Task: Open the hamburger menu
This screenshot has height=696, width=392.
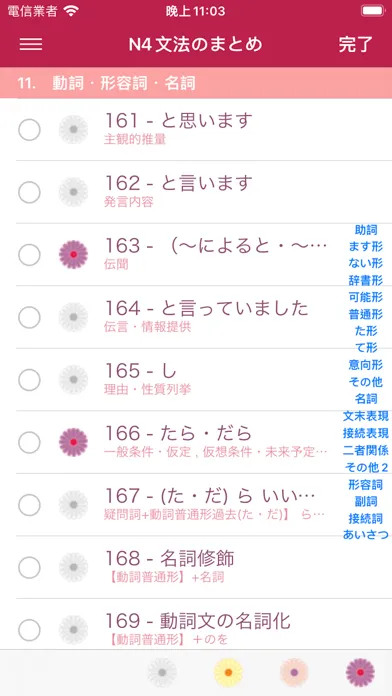Action: [x=31, y=44]
